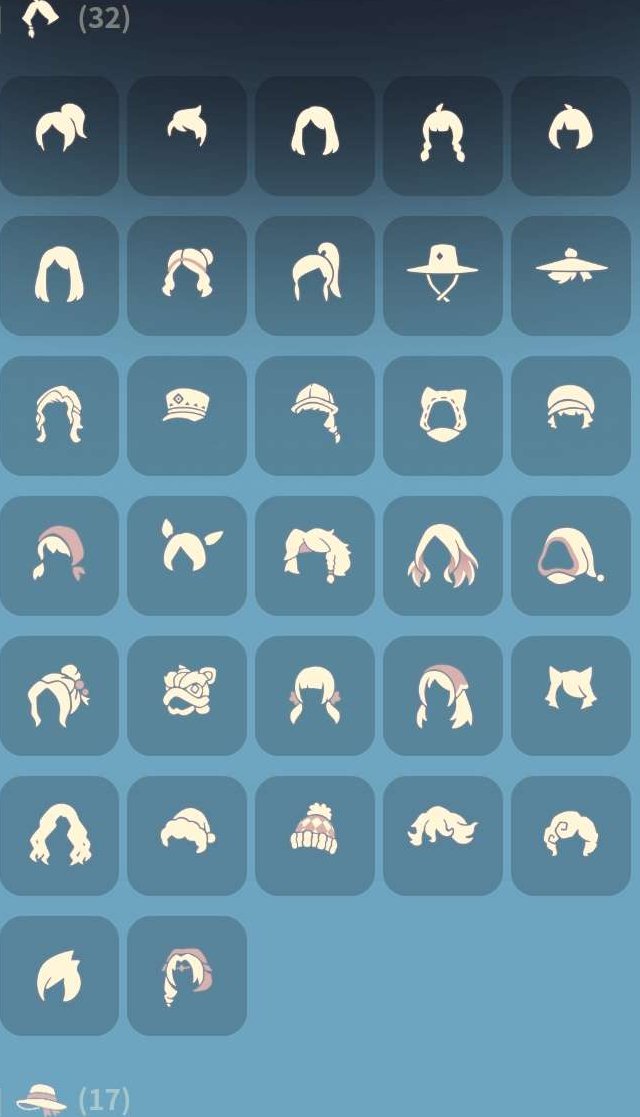The width and height of the screenshot is (640, 1117).
Task: Choose the messy windswept hair tile
Action: [x=442, y=835]
